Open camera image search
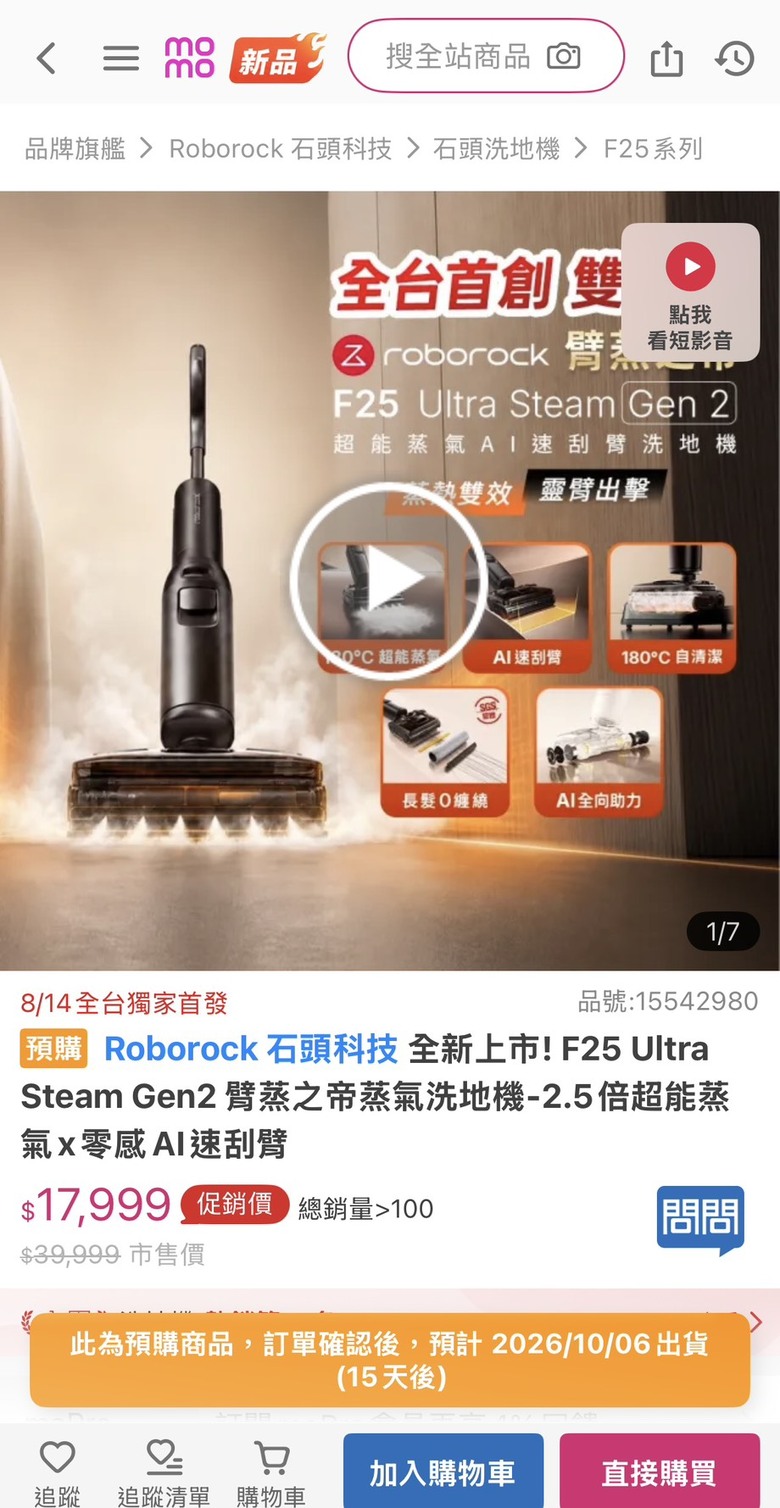Image resolution: width=780 pixels, height=1508 pixels. 564,56
